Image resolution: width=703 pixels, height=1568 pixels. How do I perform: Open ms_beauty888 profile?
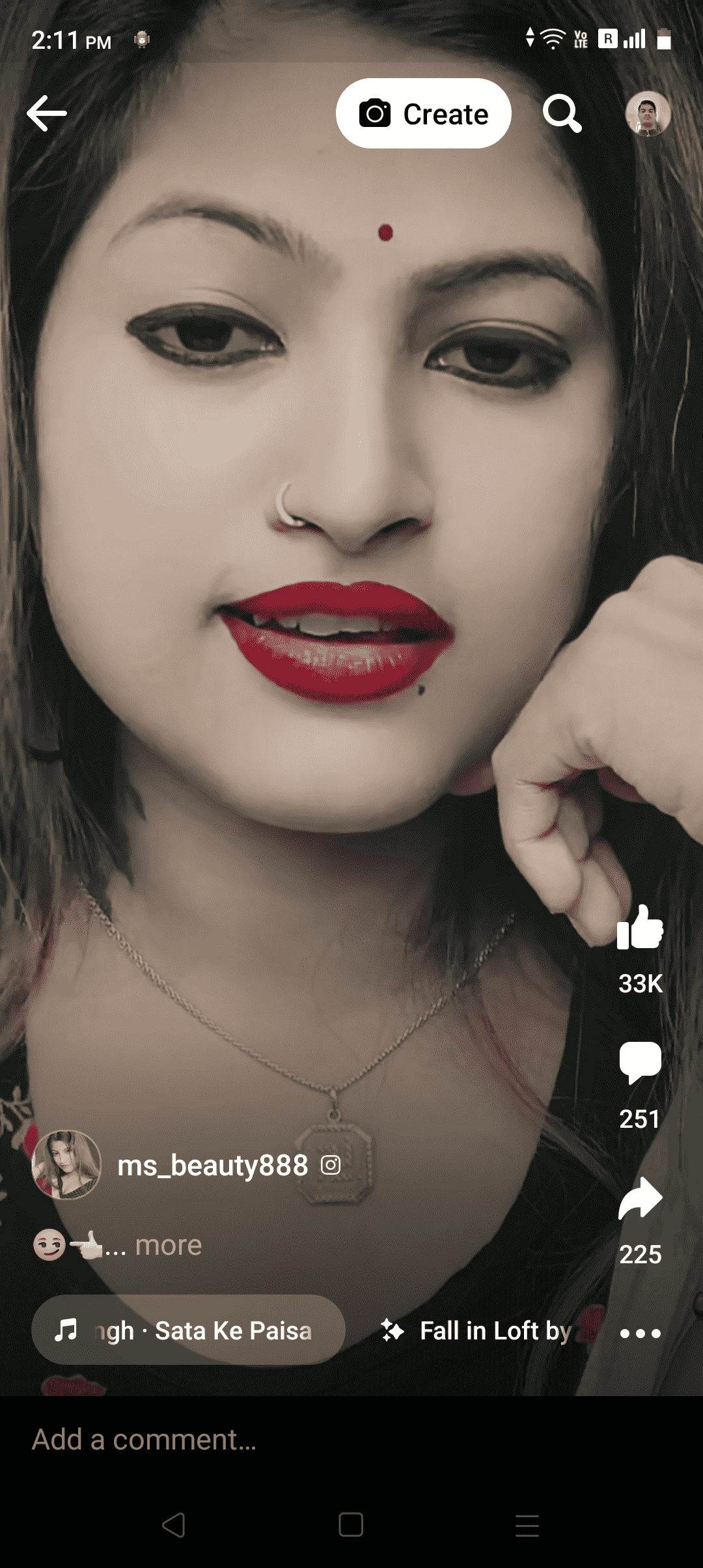tap(212, 1165)
